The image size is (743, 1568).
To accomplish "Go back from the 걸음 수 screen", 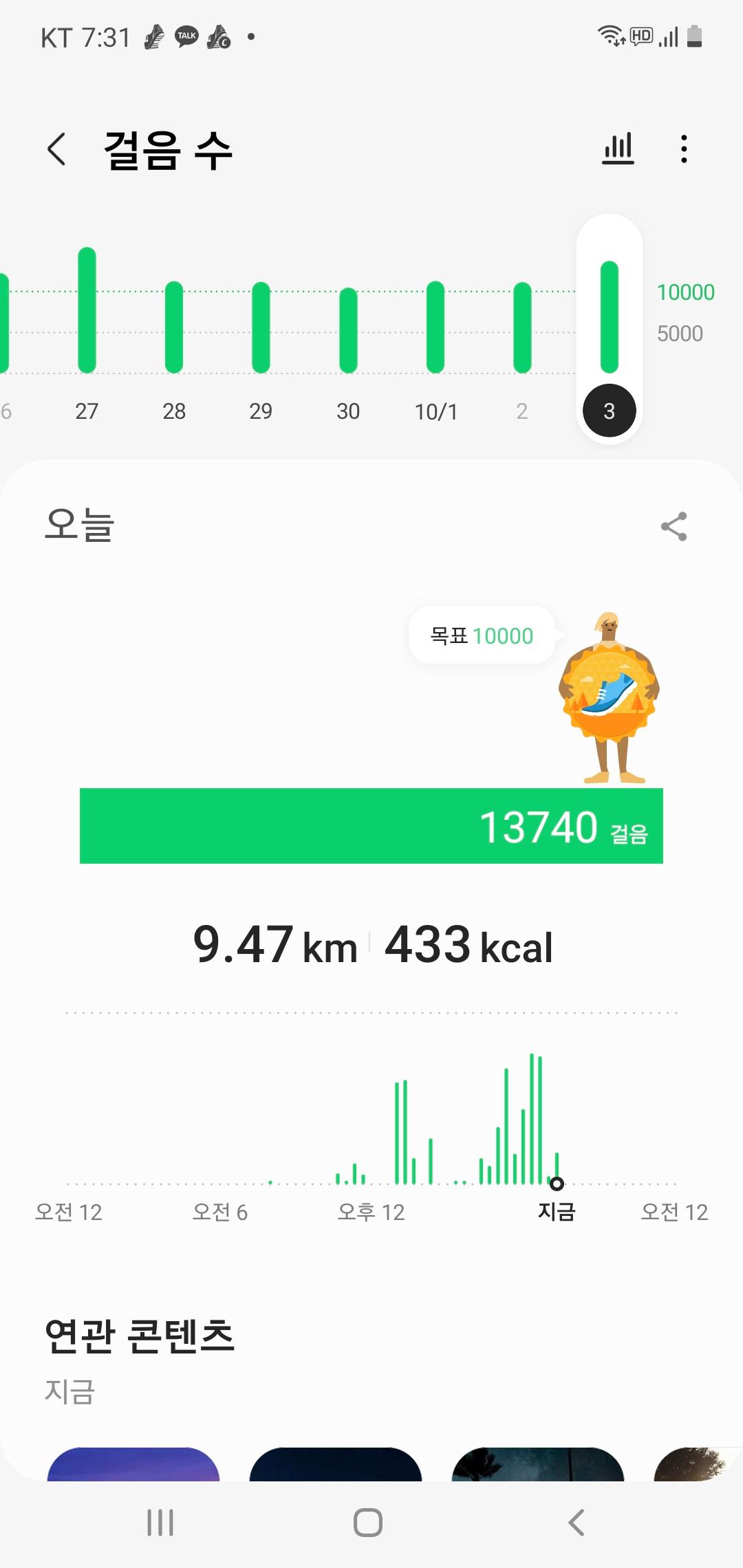I will (x=56, y=149).
